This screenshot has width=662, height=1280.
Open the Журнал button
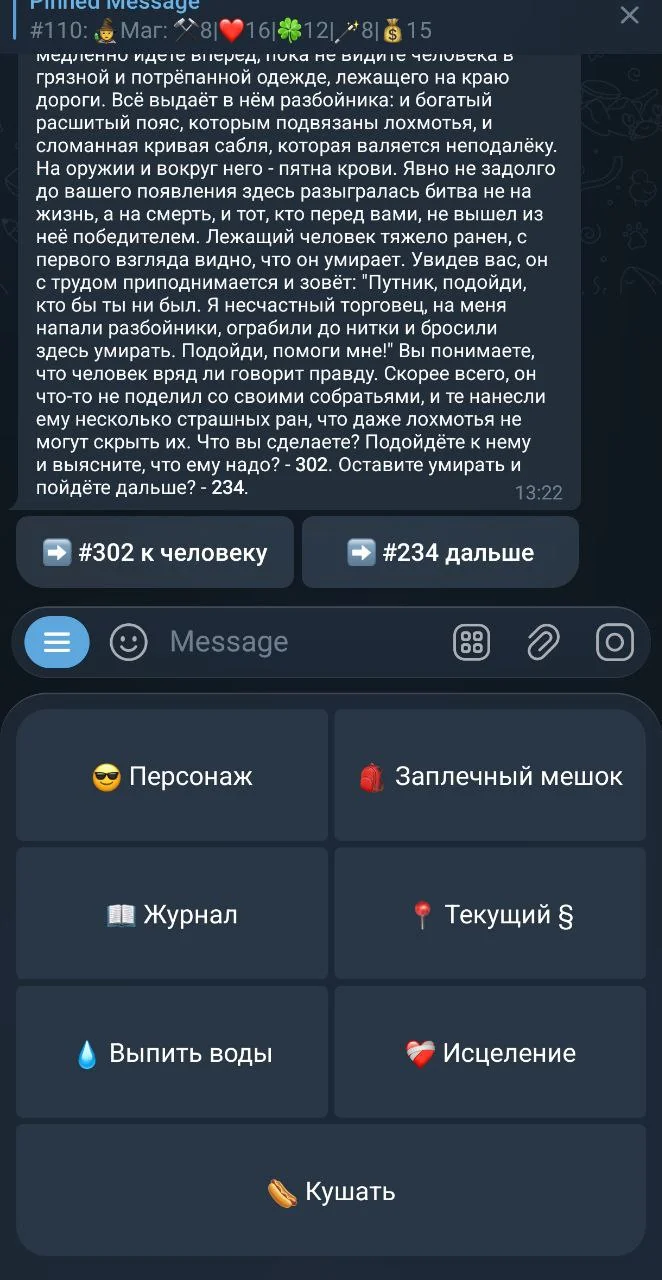point(172,914)
